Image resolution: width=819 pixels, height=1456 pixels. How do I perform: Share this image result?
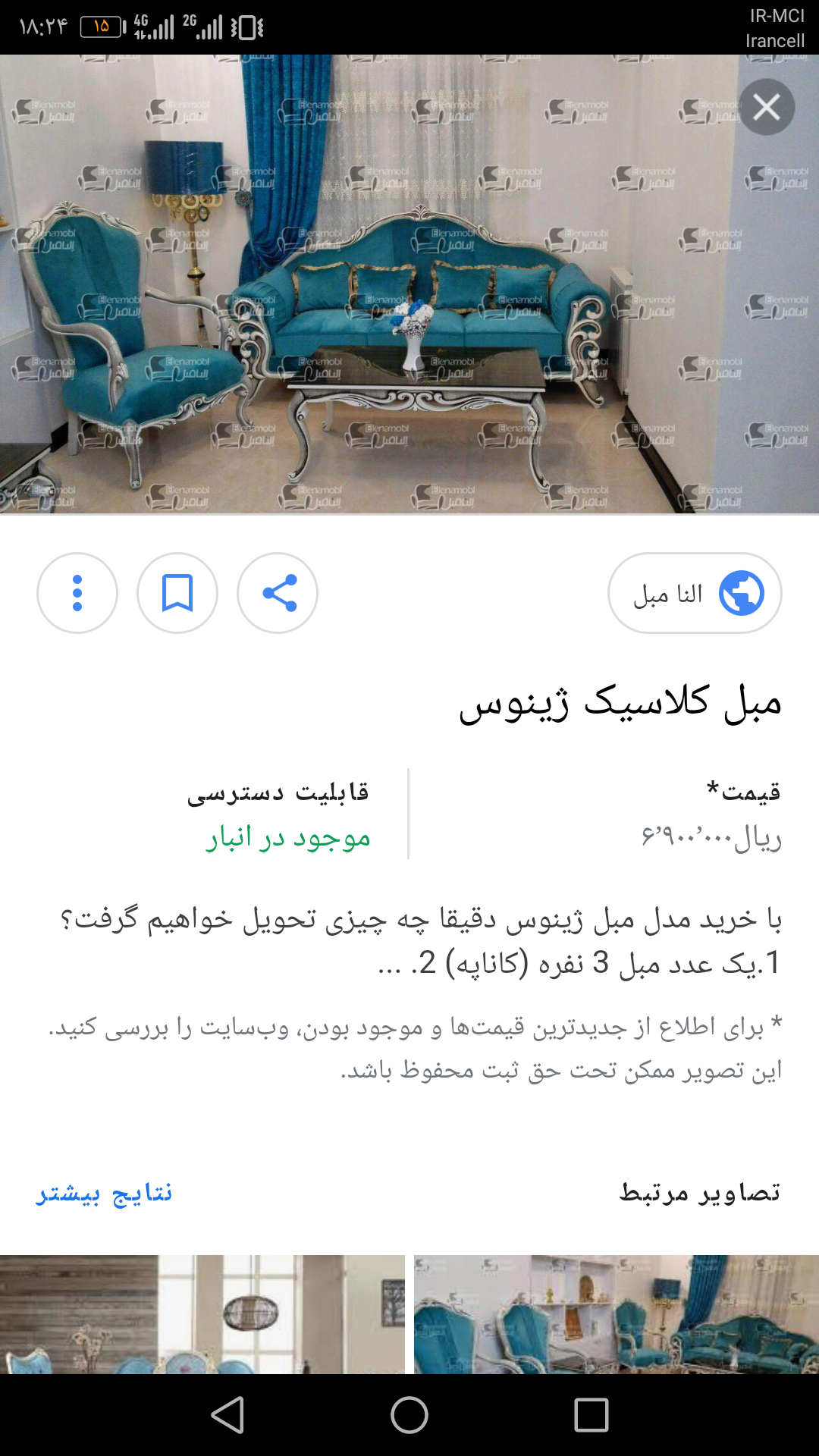[x=278, y=593]
